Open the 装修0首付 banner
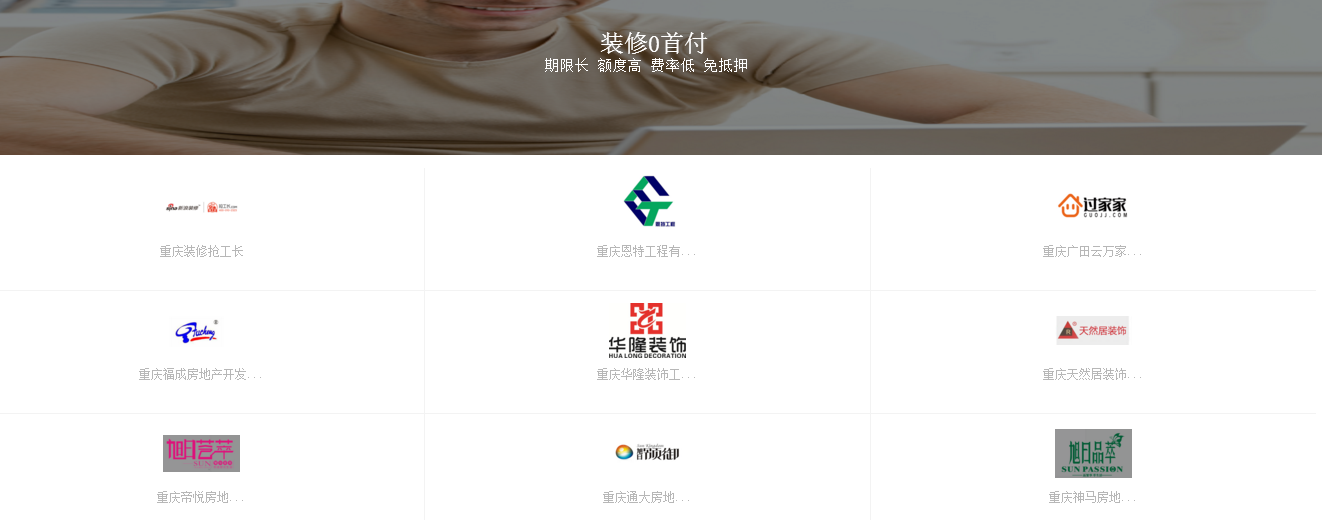 (x=653, y=43)
